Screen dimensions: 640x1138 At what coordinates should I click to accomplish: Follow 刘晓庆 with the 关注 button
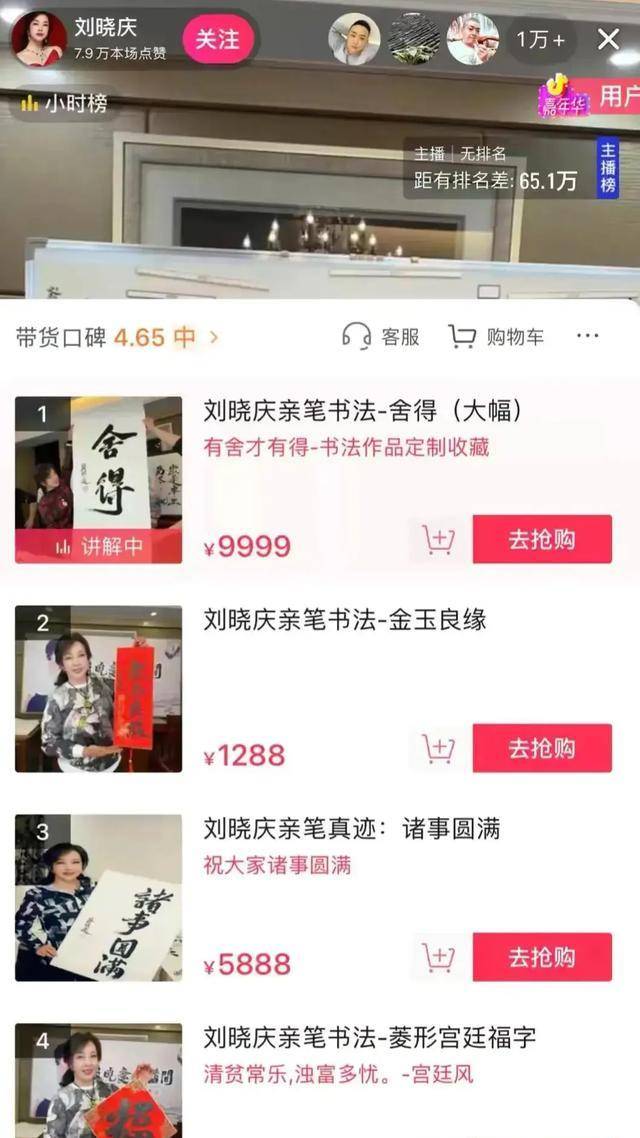[218, 39]
